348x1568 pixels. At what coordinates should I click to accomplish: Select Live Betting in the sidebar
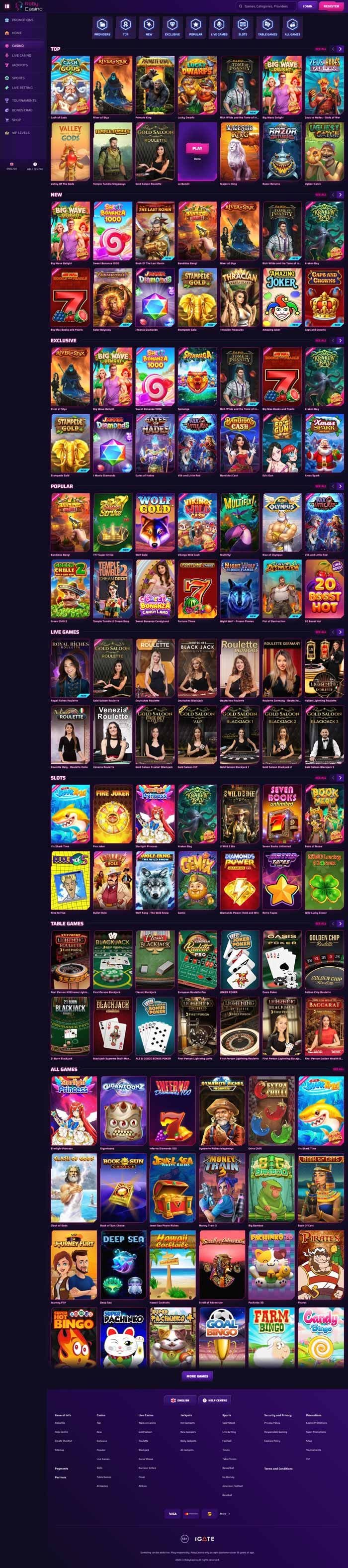pyautogui.click(x=22, y=88)
